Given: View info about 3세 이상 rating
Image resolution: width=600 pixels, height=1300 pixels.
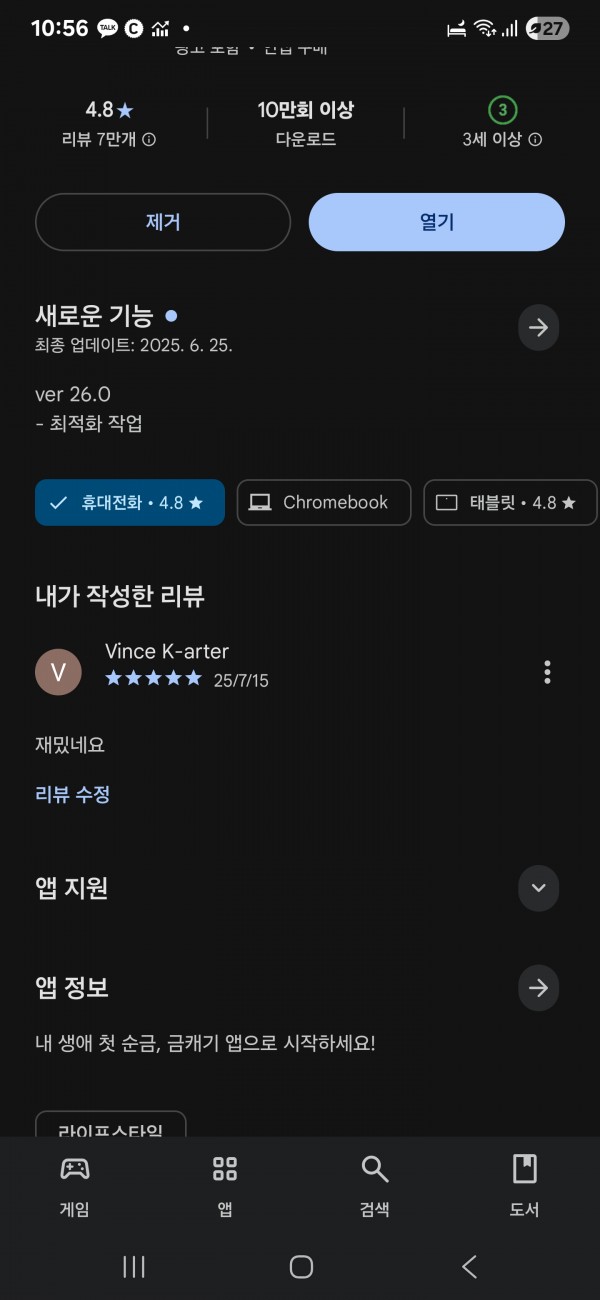Looking at the screenshot, I should pyautogui.click(x=535, y=141).
